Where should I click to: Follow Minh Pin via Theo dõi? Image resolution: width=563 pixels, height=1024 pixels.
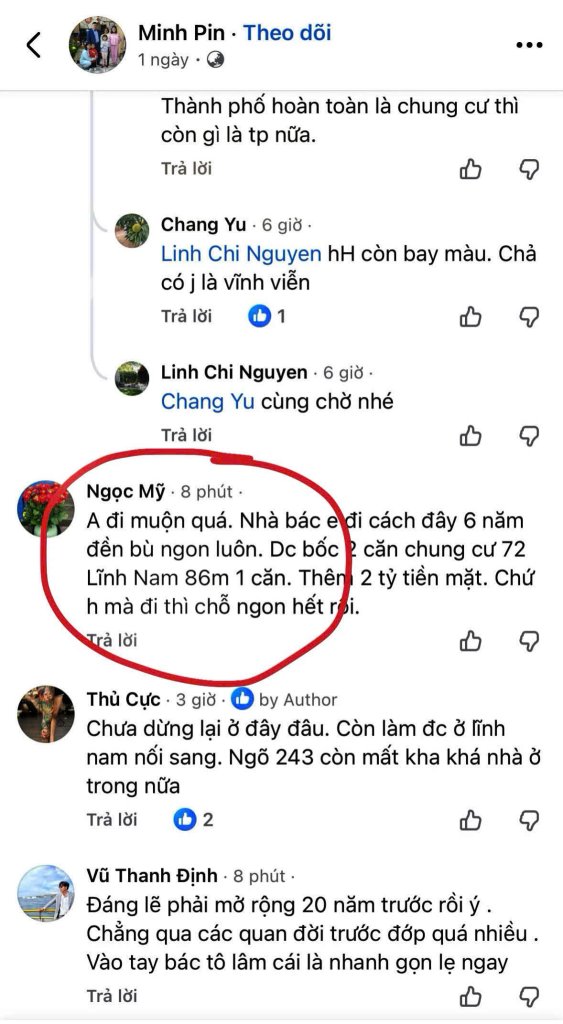click(287, 33)
